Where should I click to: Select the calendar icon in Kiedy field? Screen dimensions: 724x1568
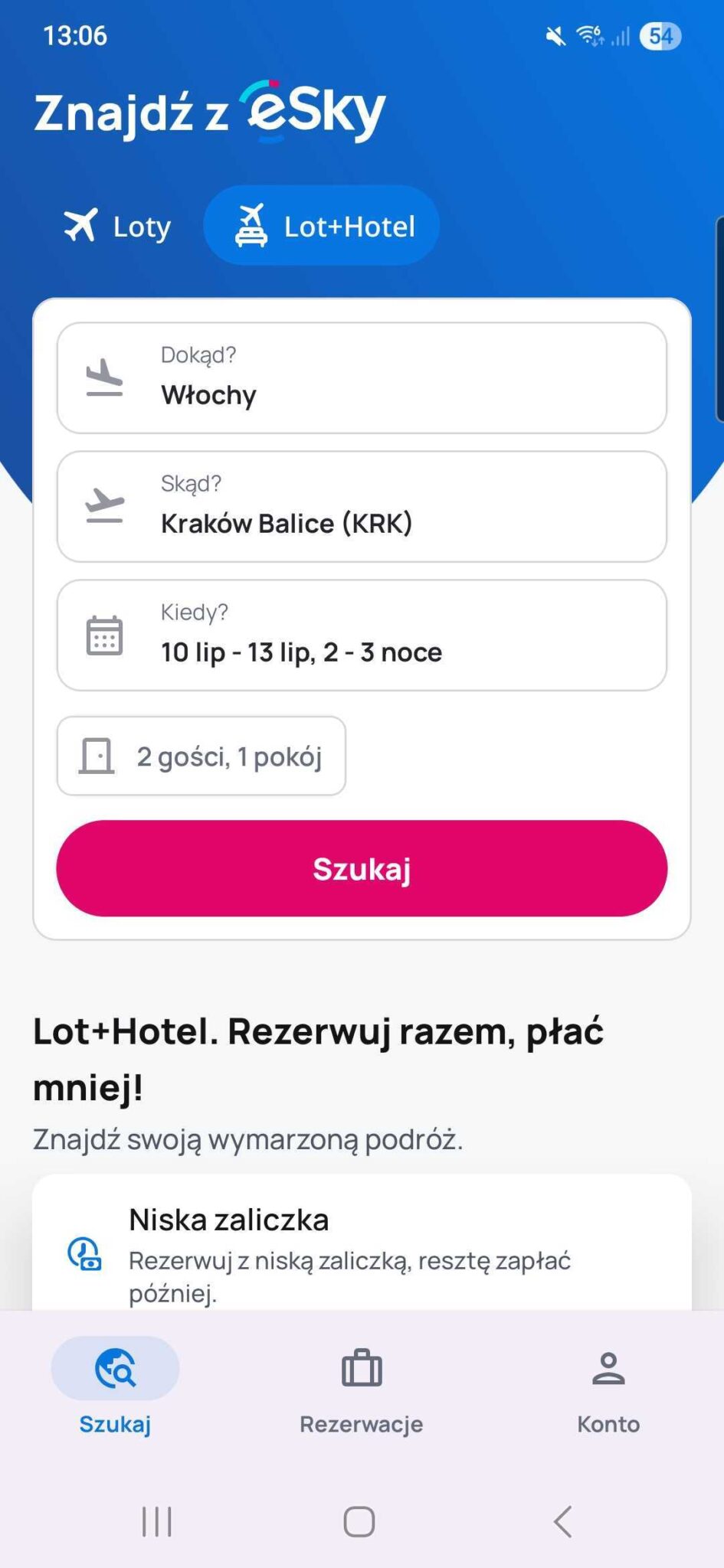[x=105, y=634]
